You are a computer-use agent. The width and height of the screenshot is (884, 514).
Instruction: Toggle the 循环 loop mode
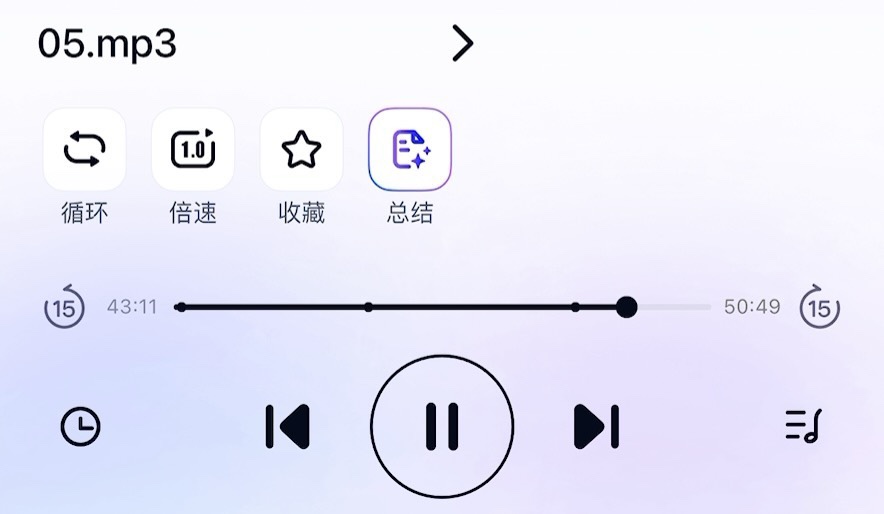click(x=84, y=150)
